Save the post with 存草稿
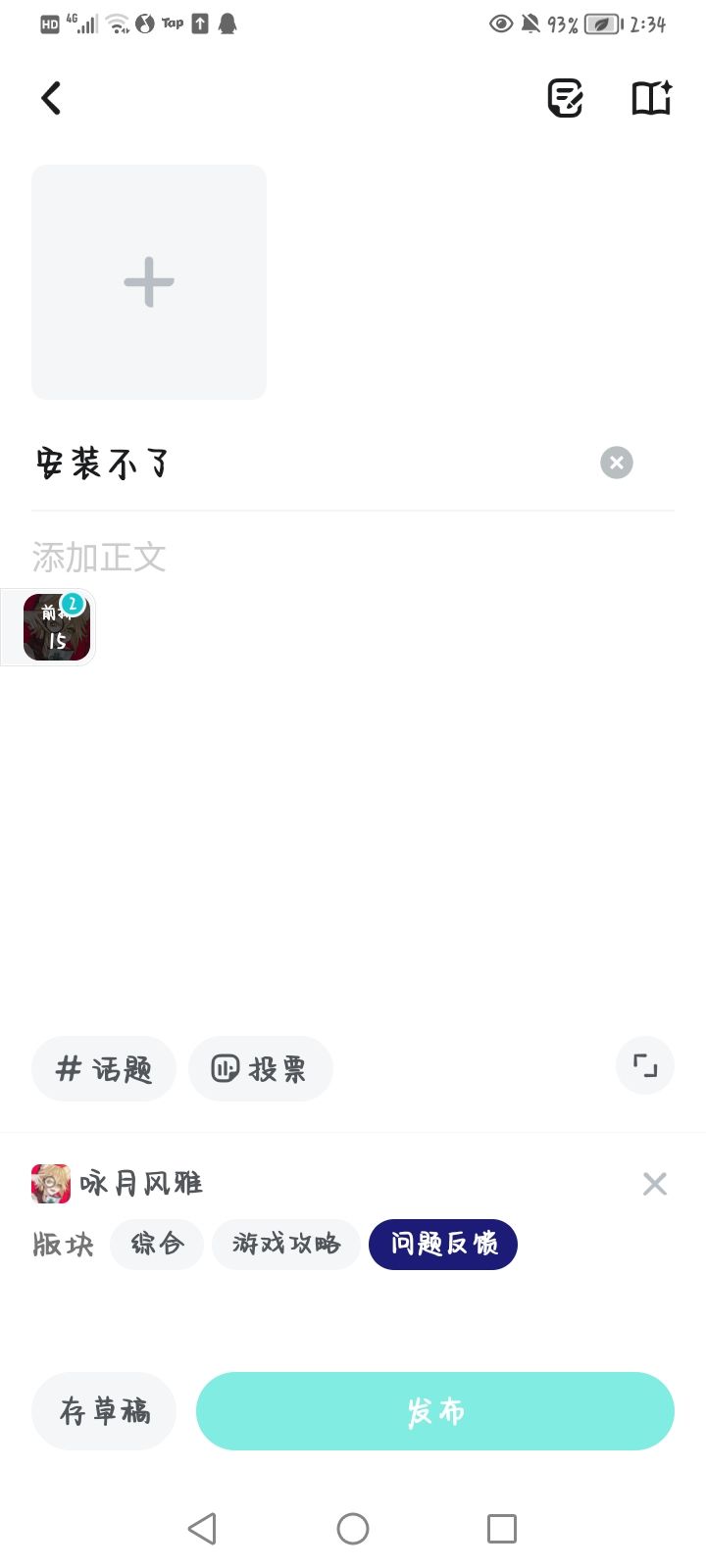This screenshot has width=706, height=1568. 103,1411
